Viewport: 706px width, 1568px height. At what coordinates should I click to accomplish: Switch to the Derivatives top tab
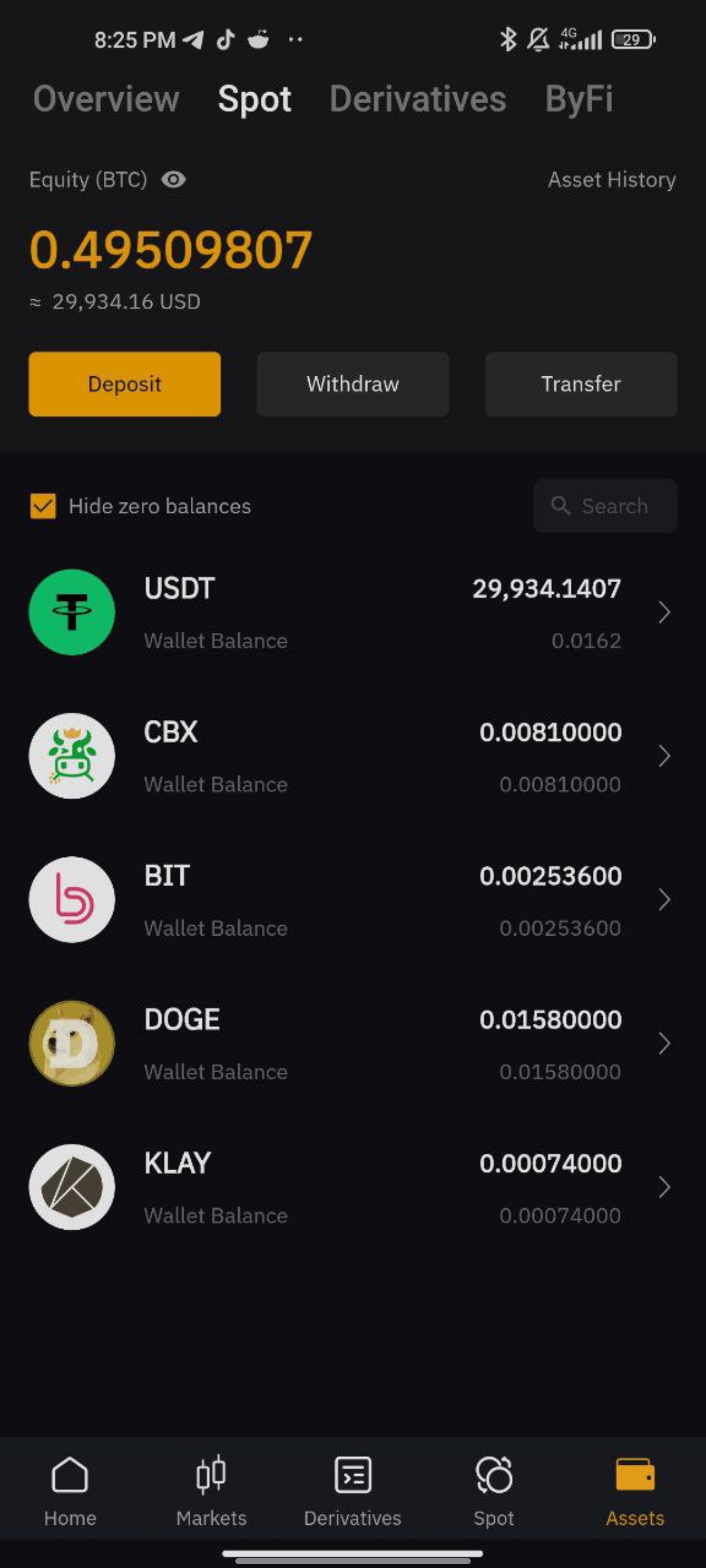[418, 99]
